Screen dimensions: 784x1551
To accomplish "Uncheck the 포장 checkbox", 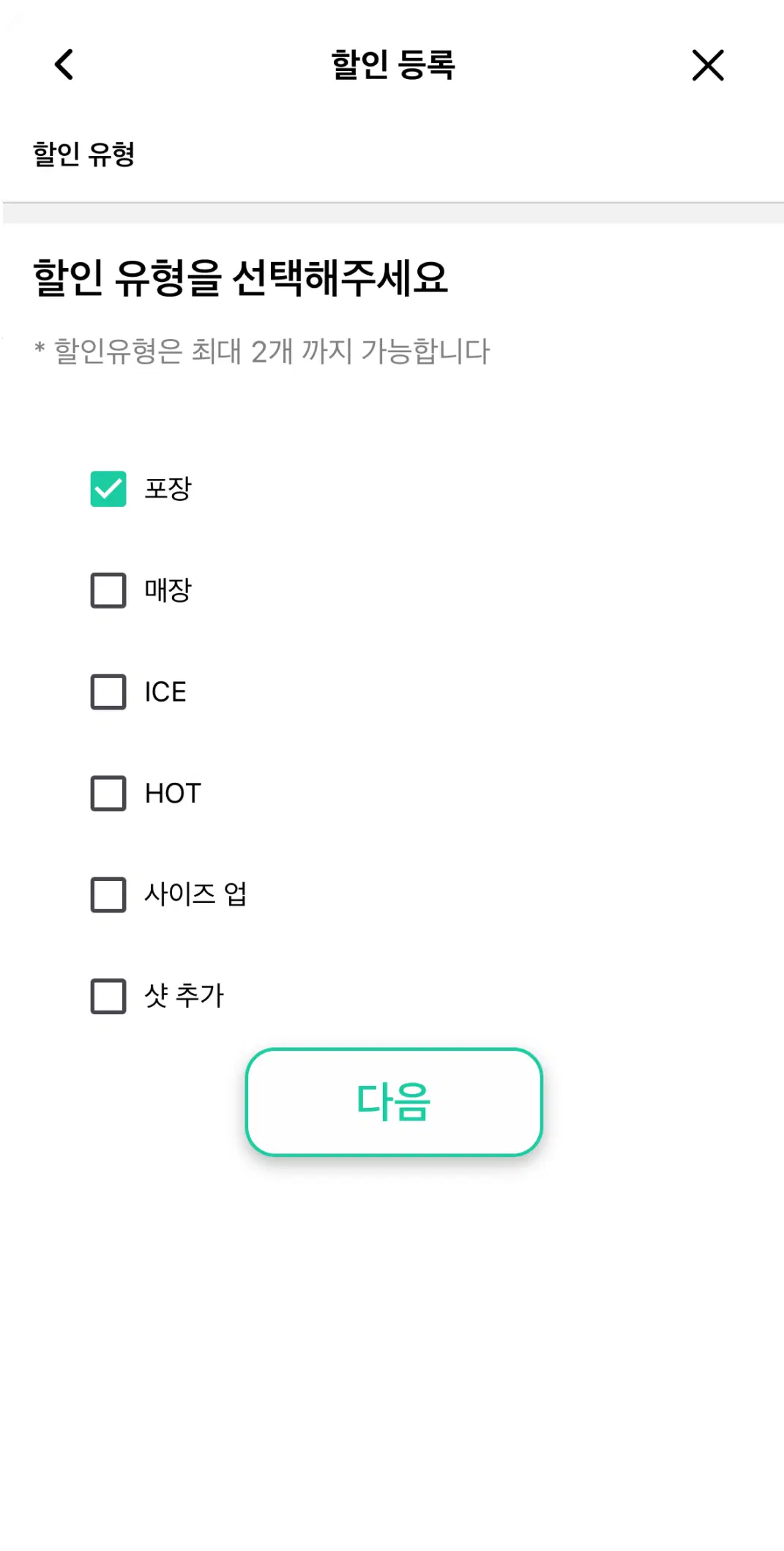I will [108, 489].
